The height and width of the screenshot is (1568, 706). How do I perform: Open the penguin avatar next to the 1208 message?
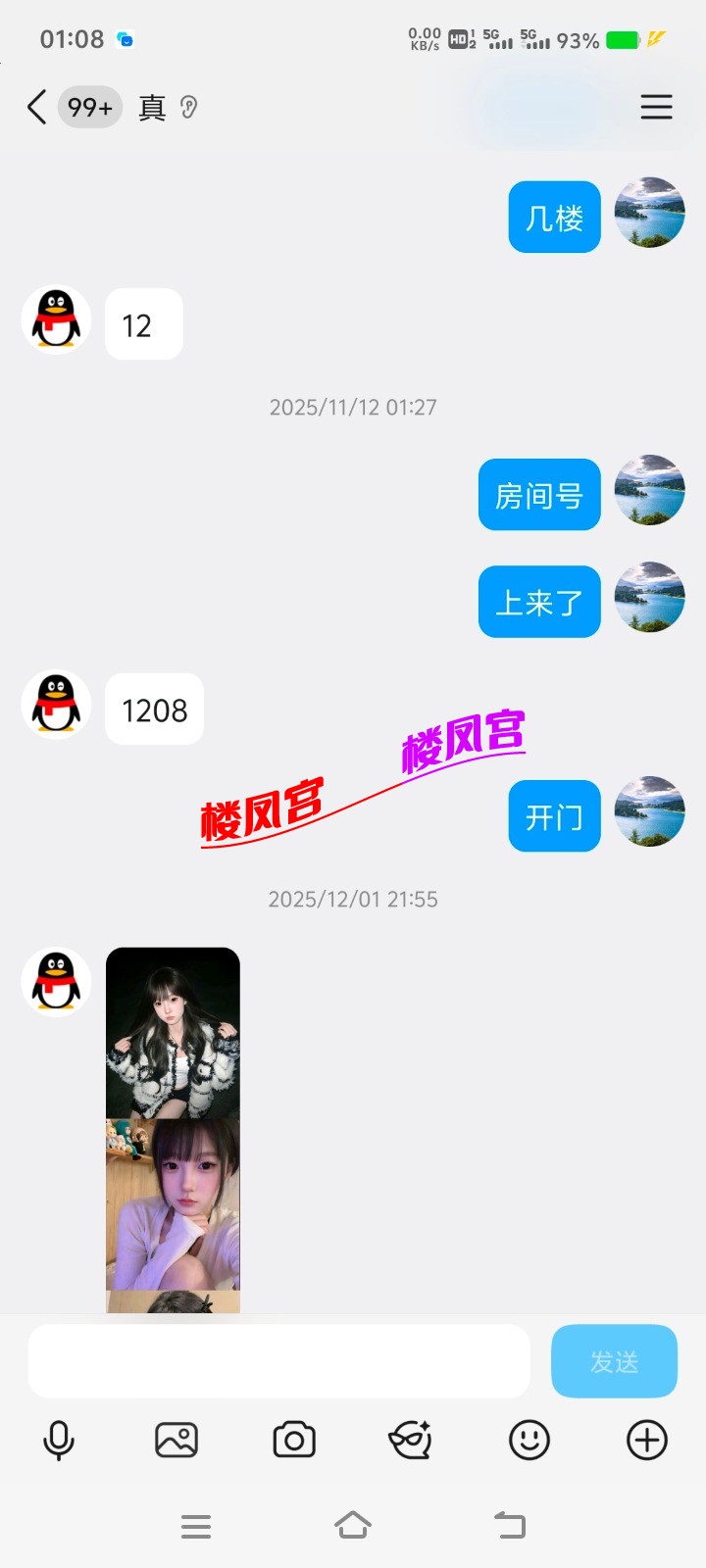click(x=57, y=705)
